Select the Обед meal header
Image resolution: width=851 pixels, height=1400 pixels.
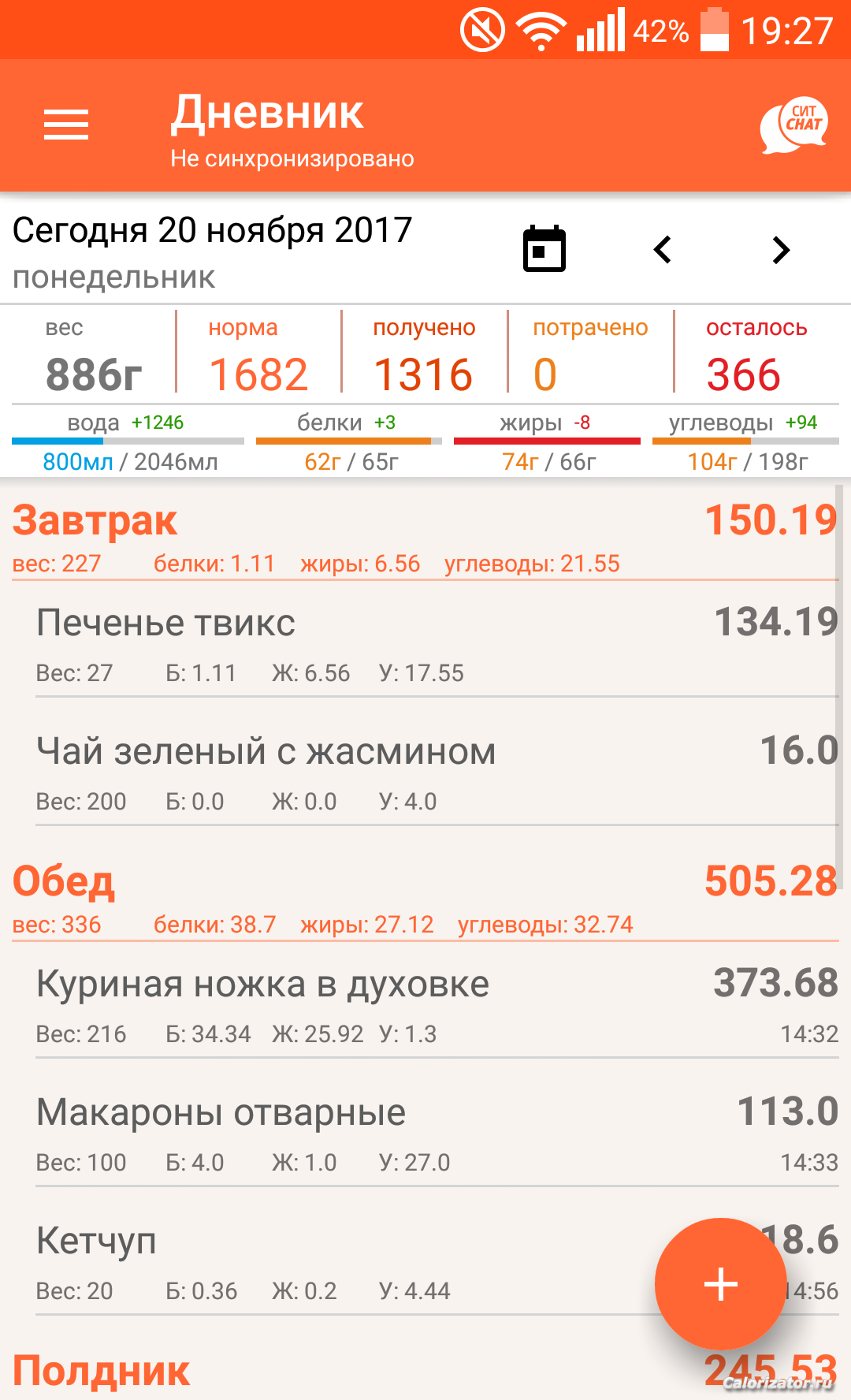click(x=425, y=898)
